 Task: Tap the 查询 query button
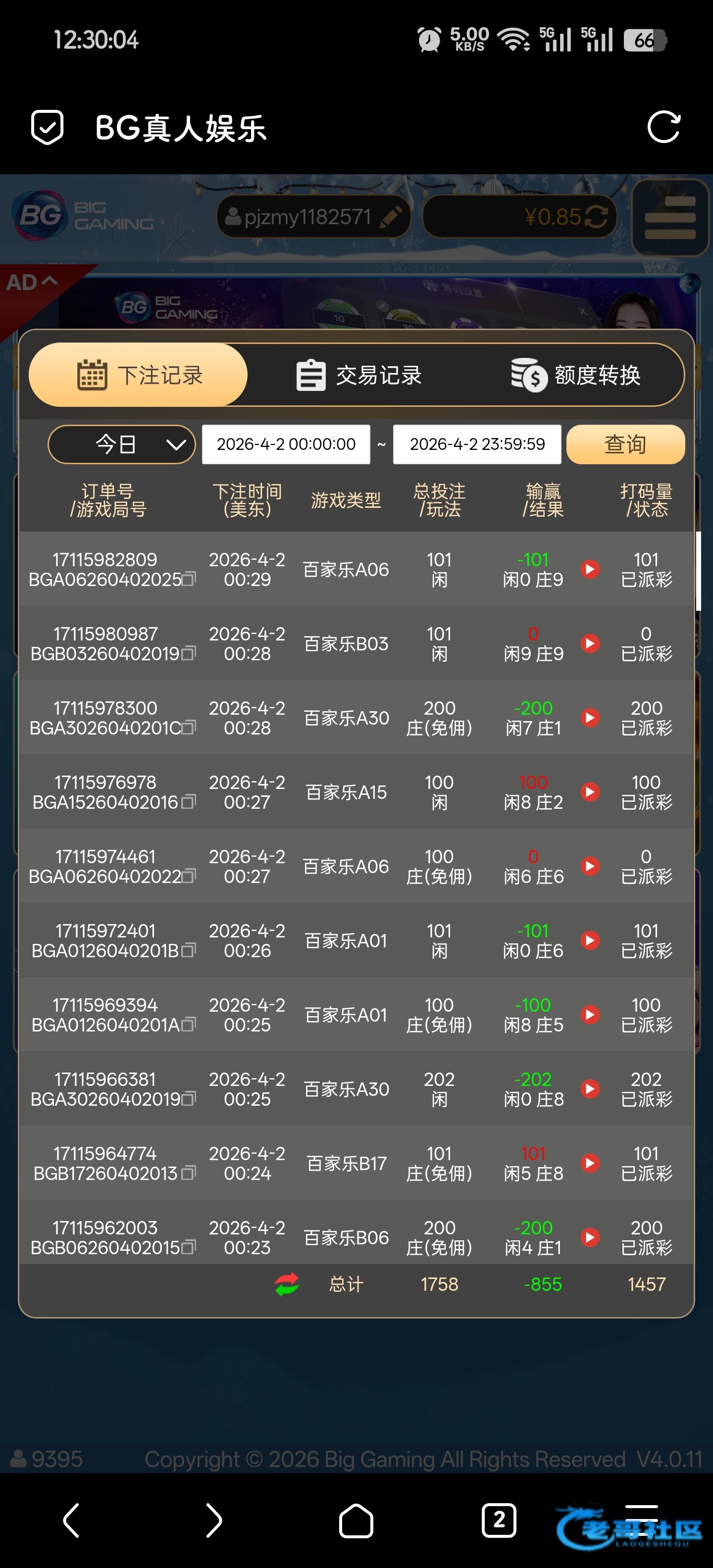pyautogui.click(x=625, y=444)
